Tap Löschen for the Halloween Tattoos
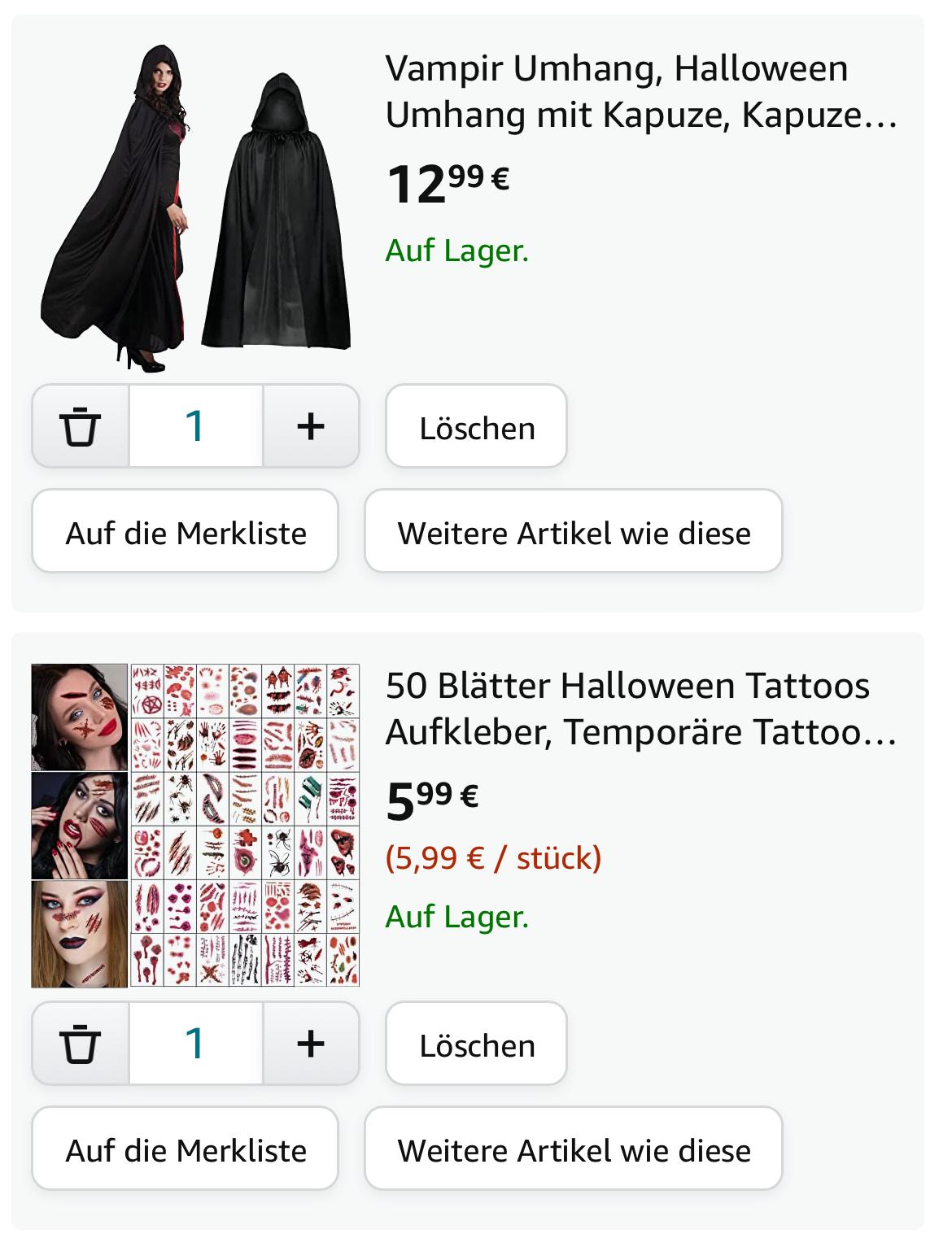 coord(476,1044)
